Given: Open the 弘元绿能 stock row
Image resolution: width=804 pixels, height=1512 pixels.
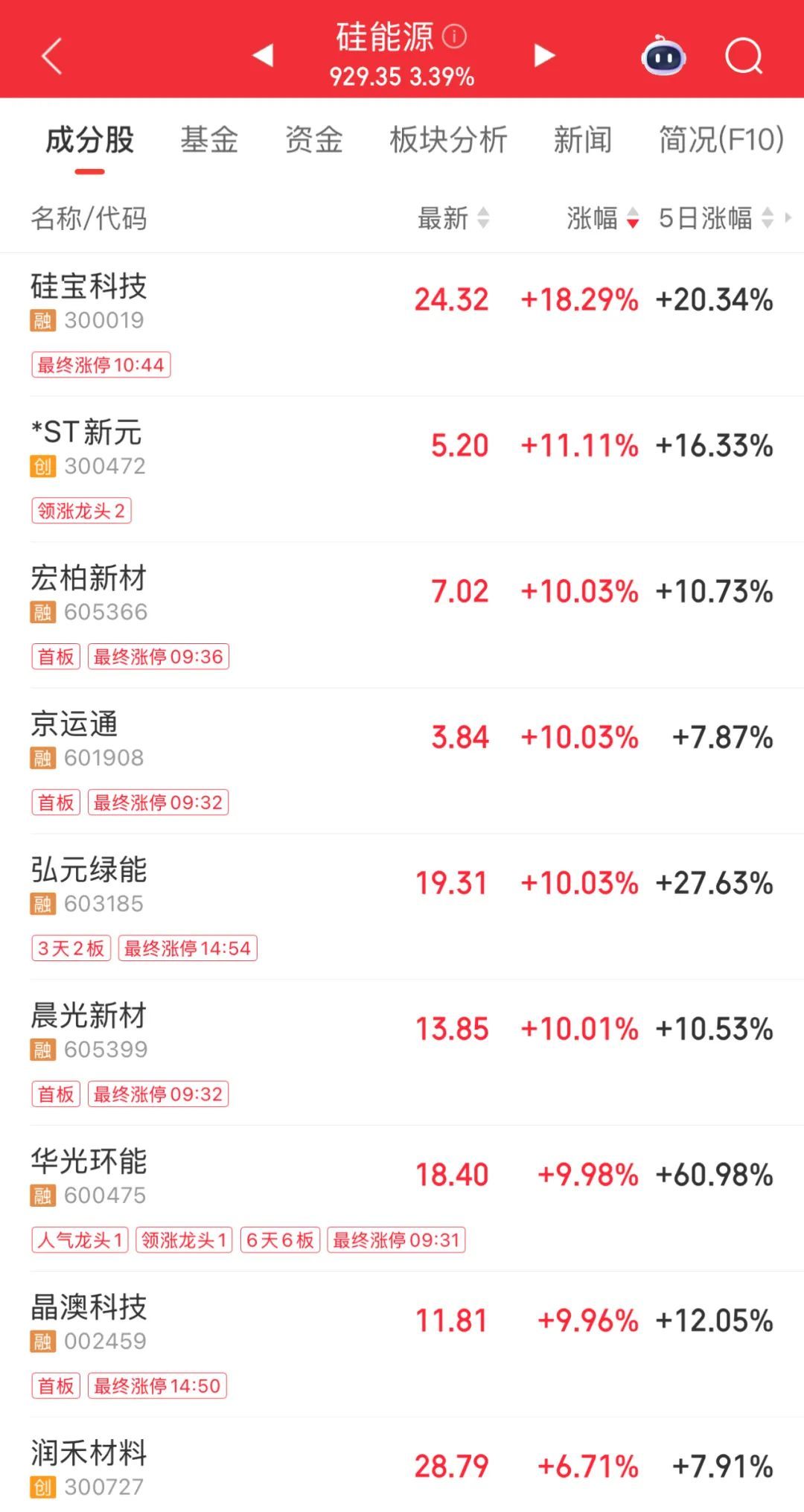Looking at the screenshot, I should point(402,907).
